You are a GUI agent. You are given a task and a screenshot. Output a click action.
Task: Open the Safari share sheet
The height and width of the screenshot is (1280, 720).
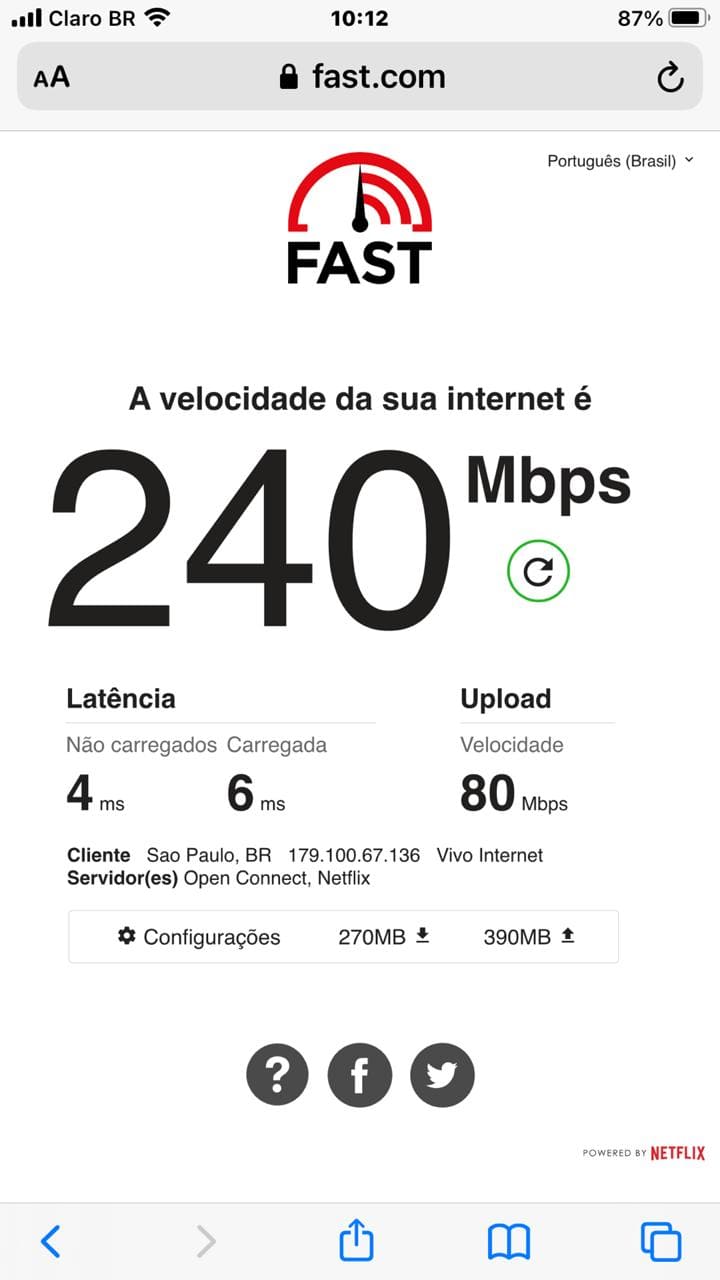(356, 1241)
